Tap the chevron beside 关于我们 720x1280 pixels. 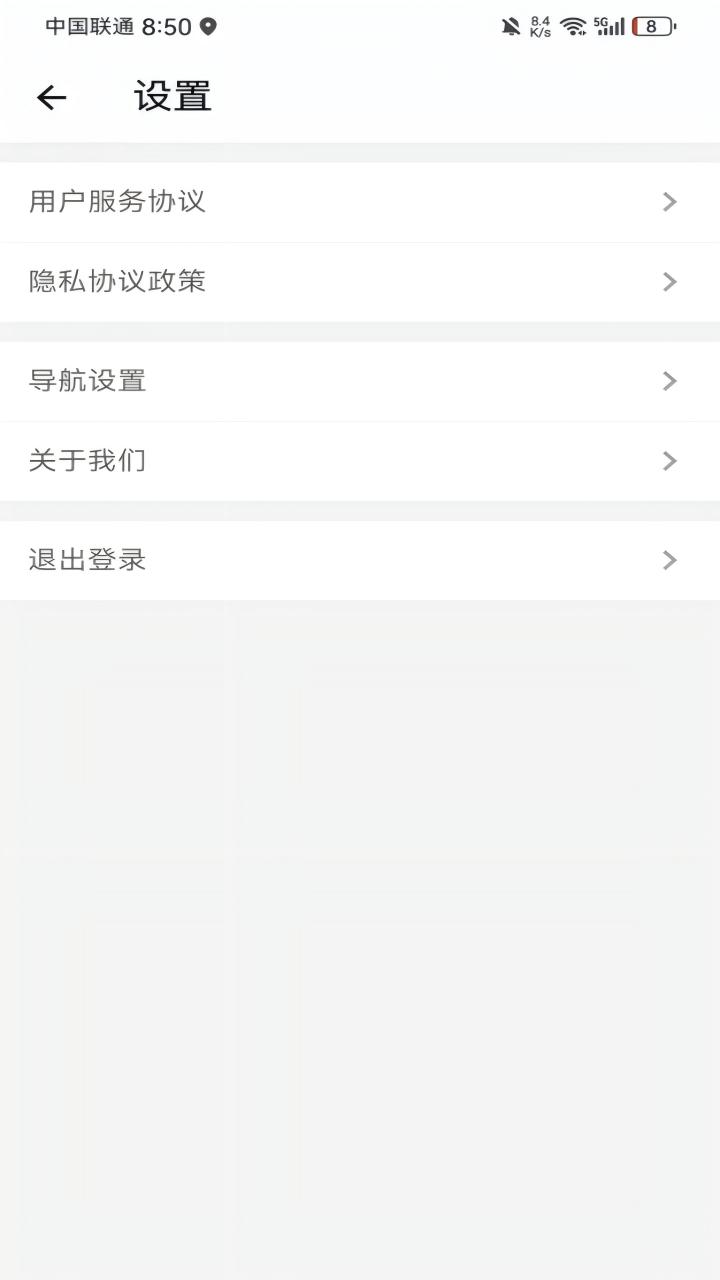[x=668, y=460]
